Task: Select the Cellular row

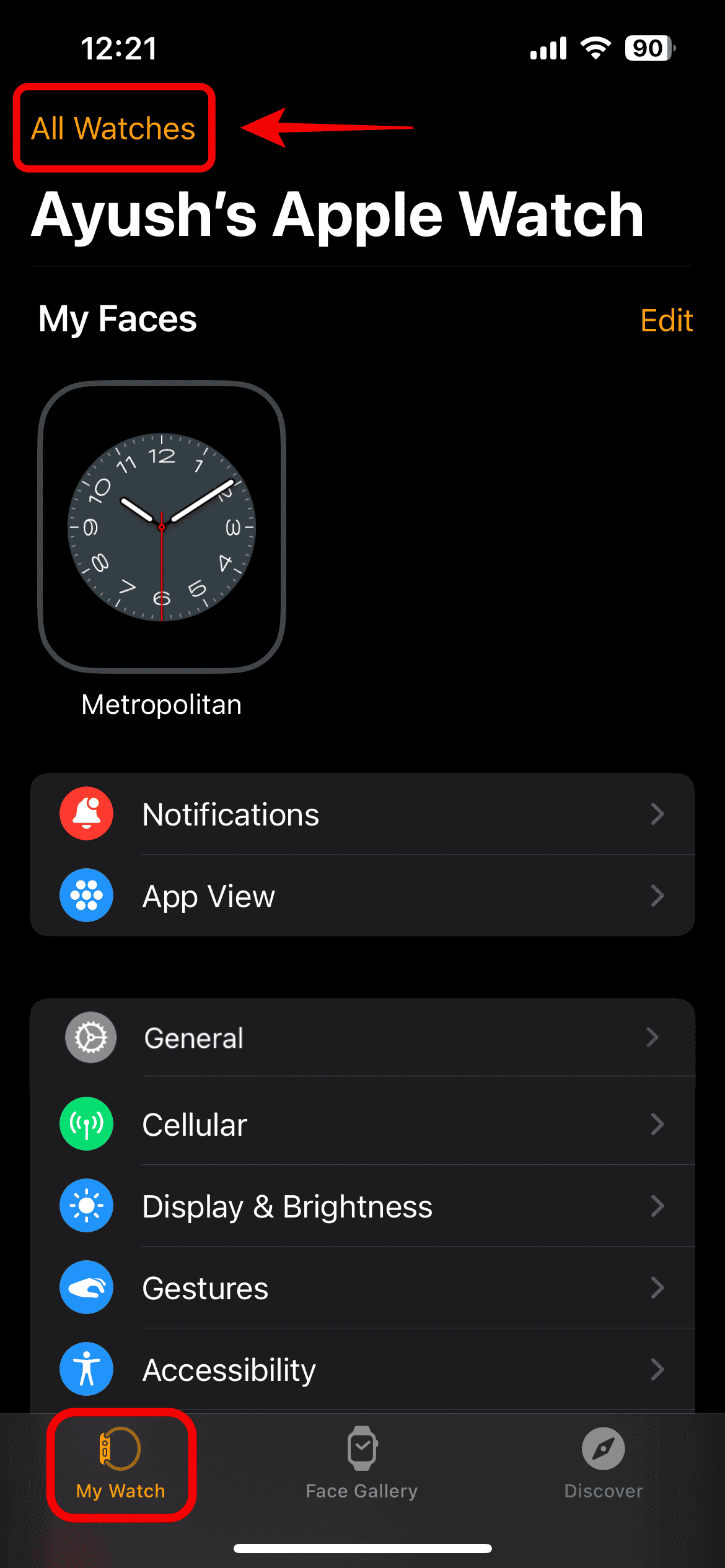Action: 362,1125
